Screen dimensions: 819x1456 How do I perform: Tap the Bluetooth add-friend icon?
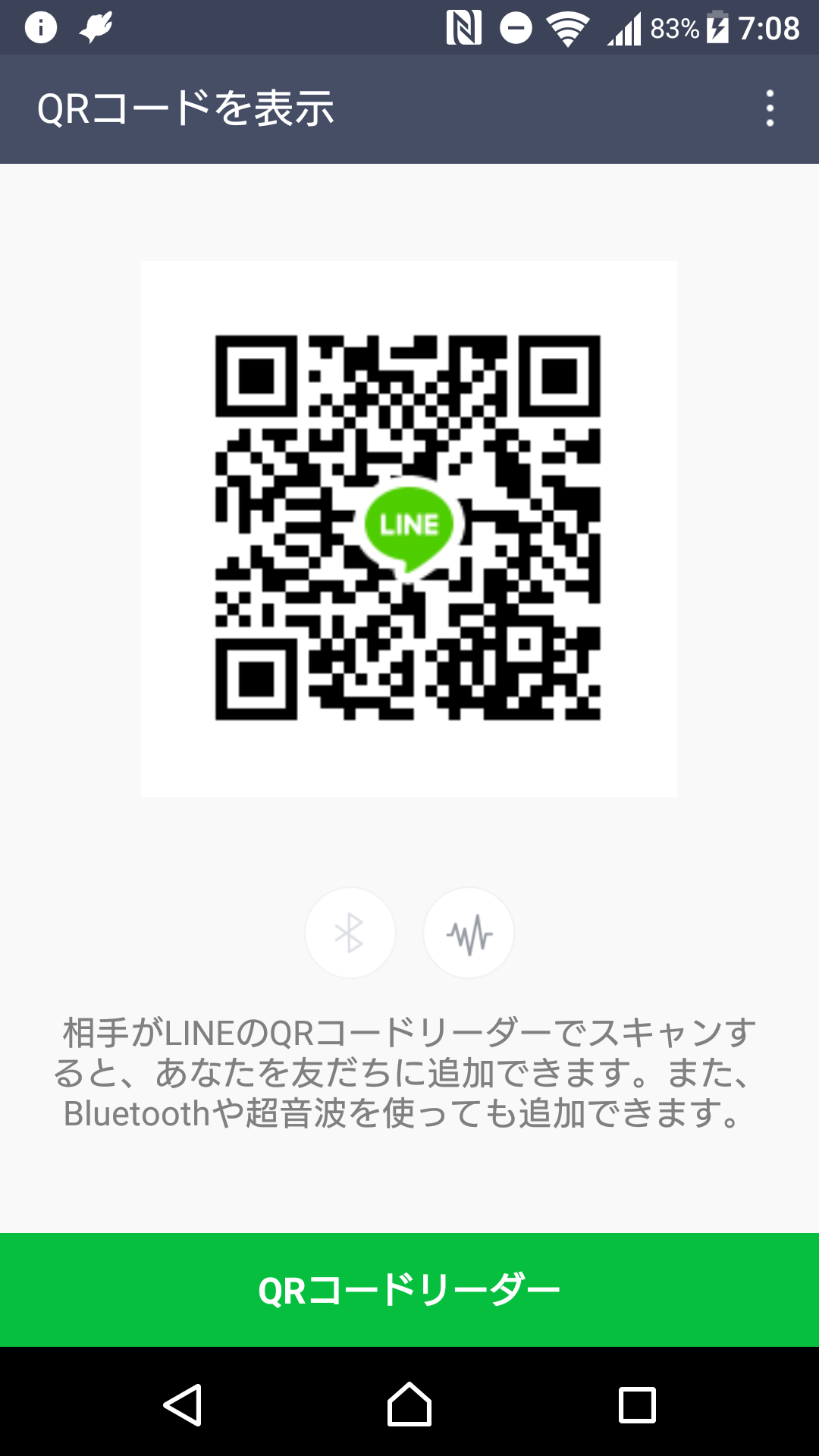[x=350, y=933]
